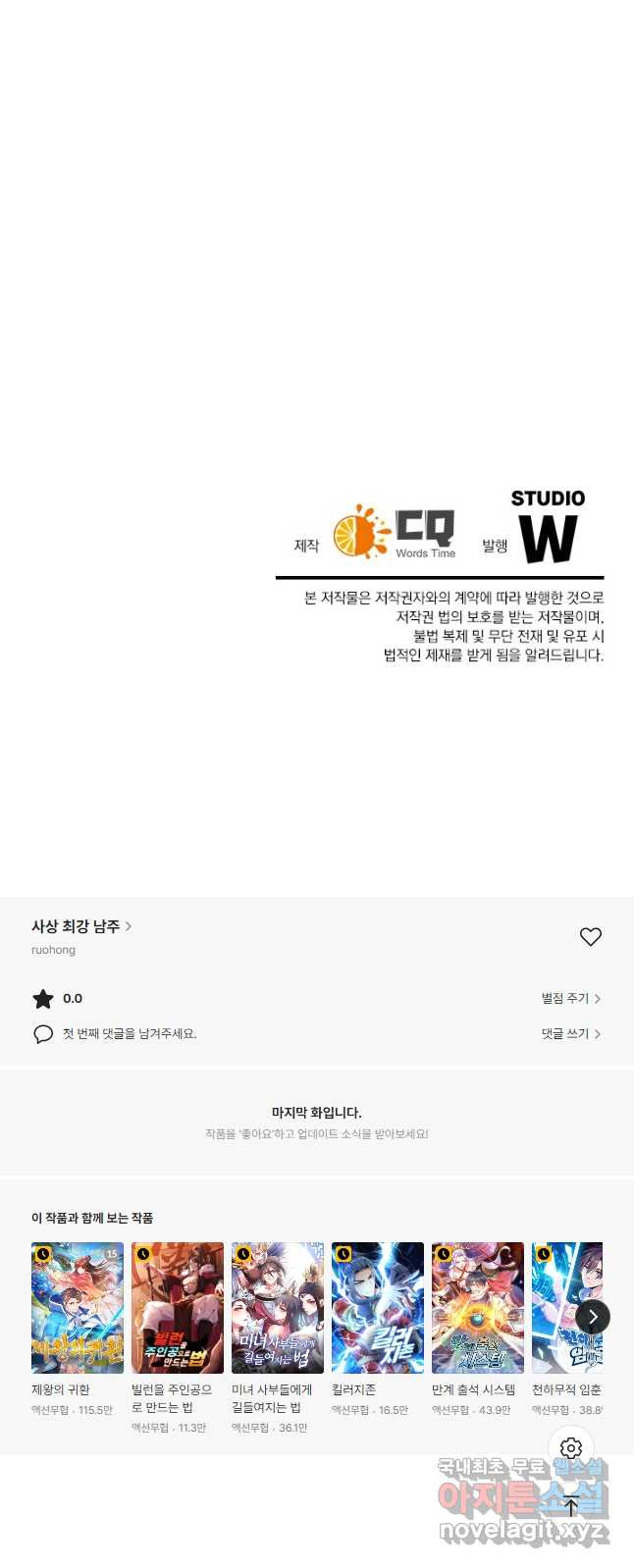Open the comments via speech bubble icon
Viewport: 634px width, 1568px height.
pos(43,1034)
